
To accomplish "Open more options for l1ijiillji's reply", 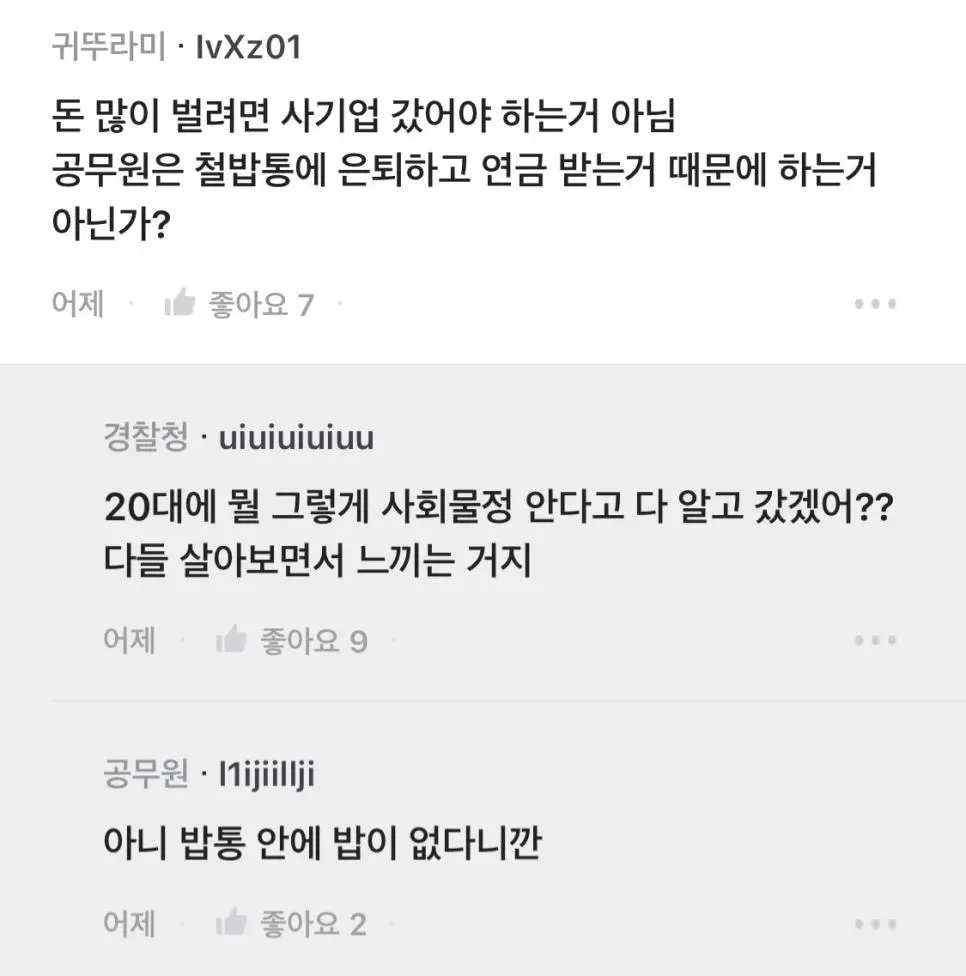I will point(875,924).
